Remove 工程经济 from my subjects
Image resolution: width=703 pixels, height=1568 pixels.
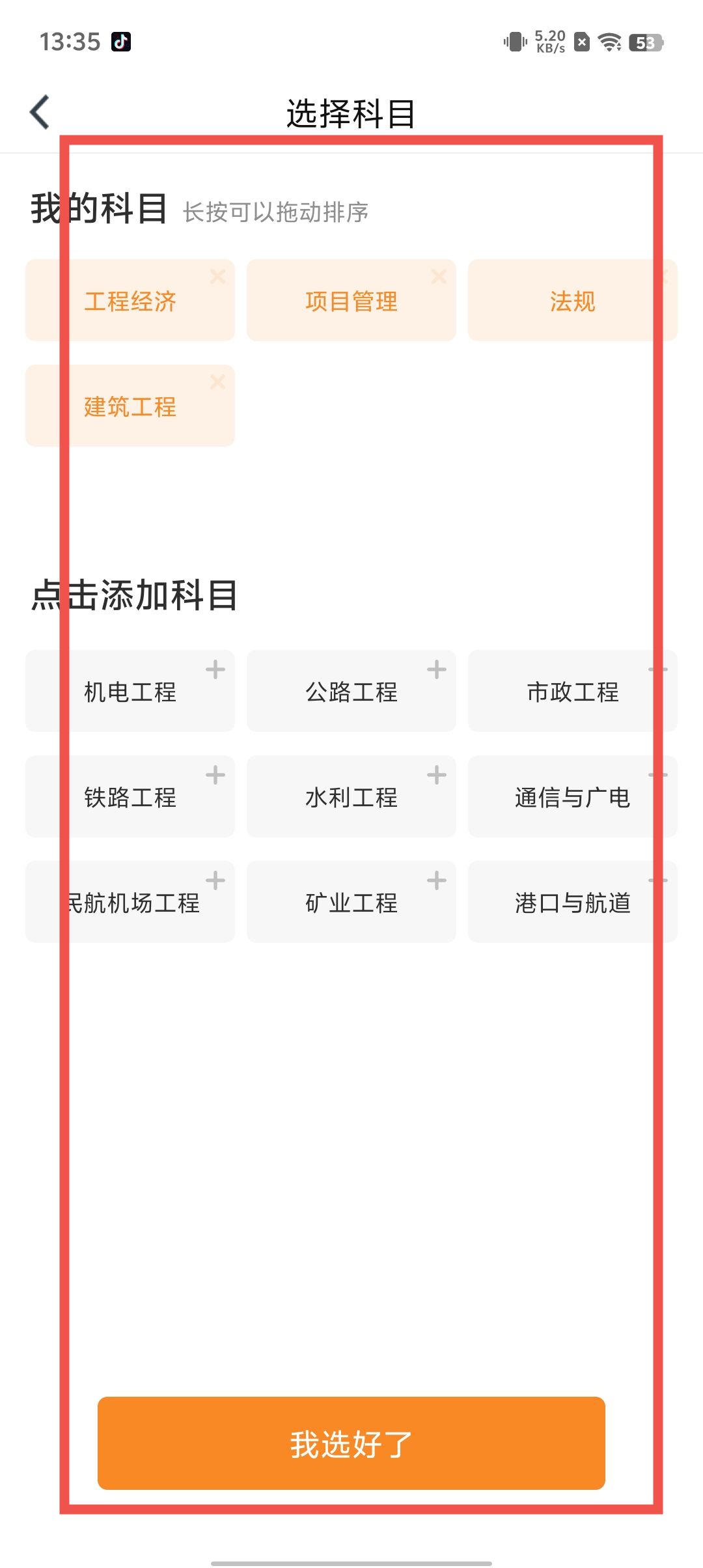(217, 277)
